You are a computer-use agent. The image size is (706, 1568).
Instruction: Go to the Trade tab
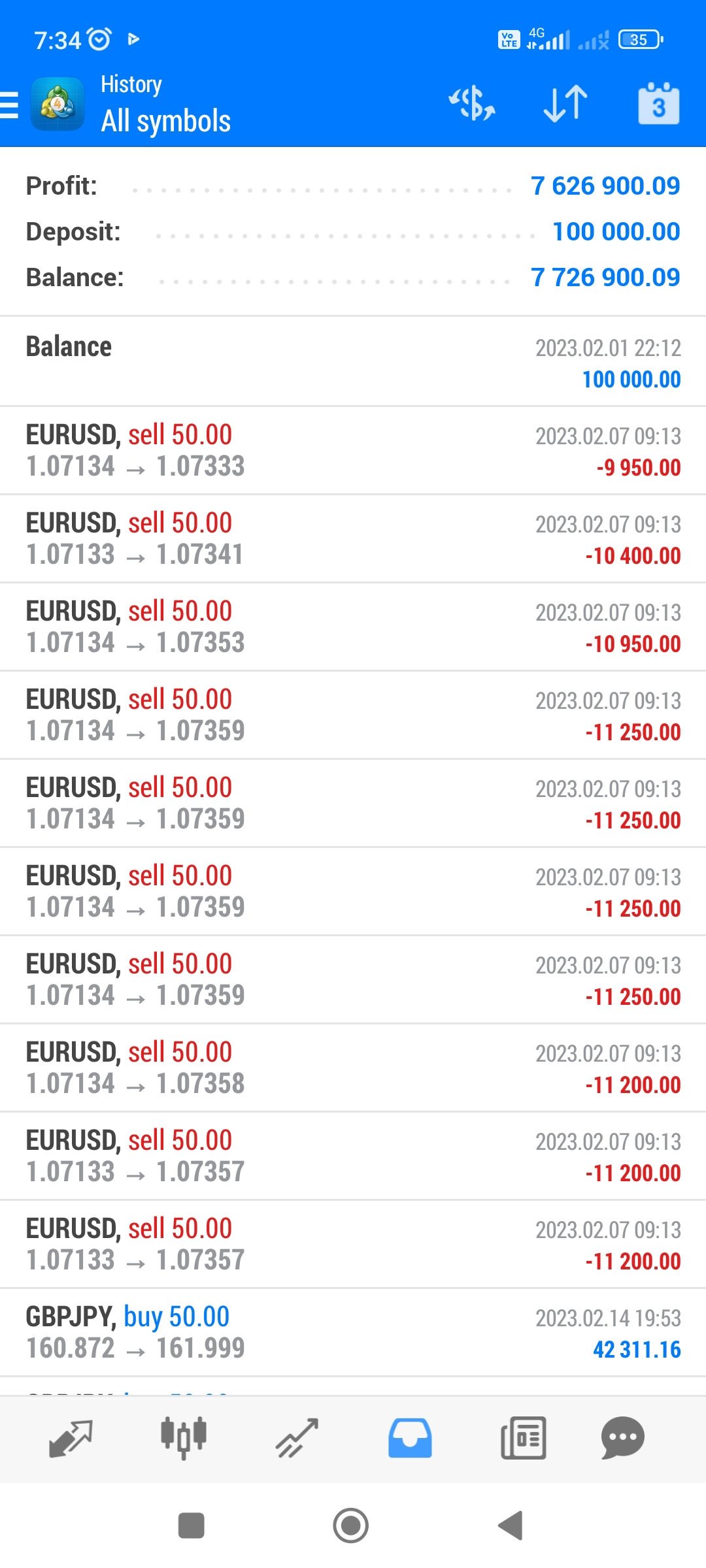[297, 1438]
